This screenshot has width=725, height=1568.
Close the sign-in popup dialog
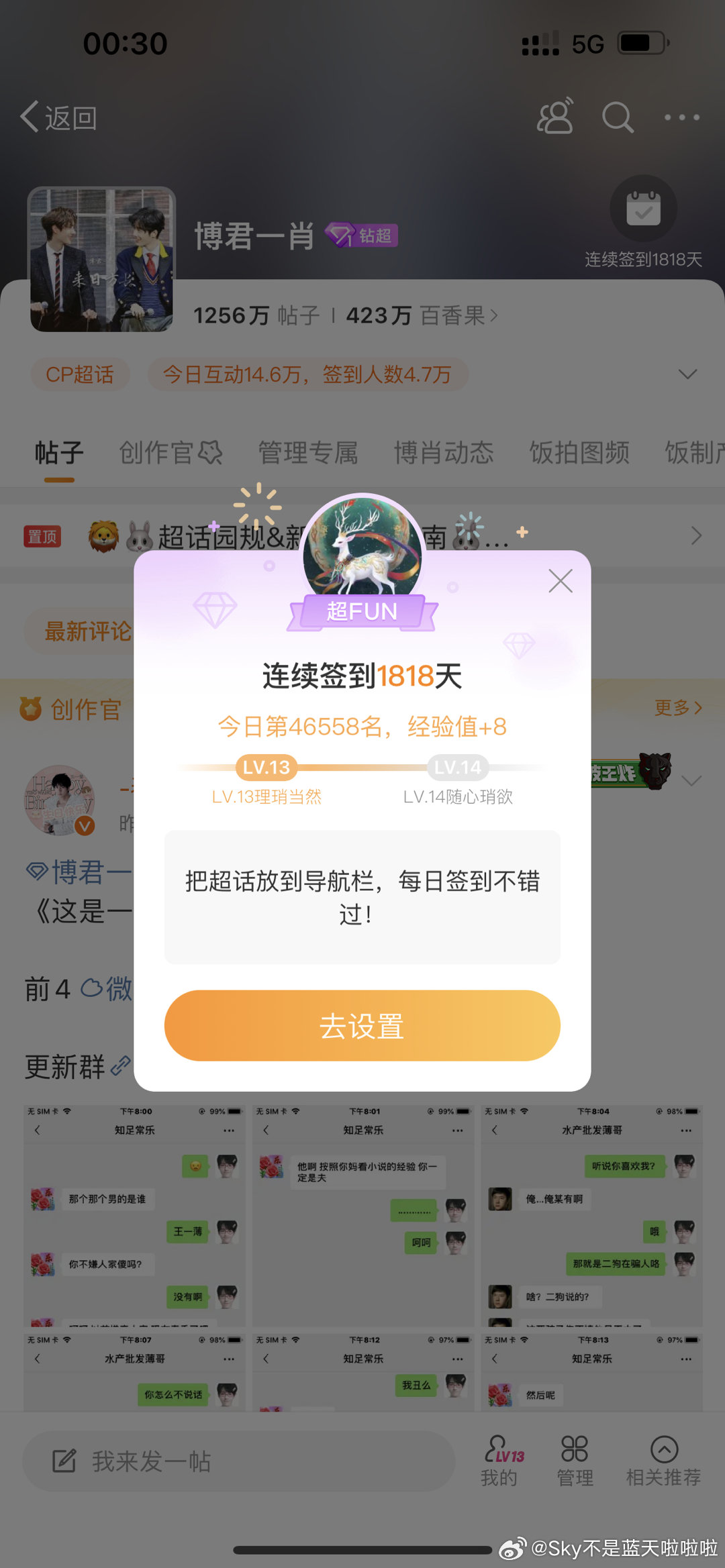(x=560, y=581)
